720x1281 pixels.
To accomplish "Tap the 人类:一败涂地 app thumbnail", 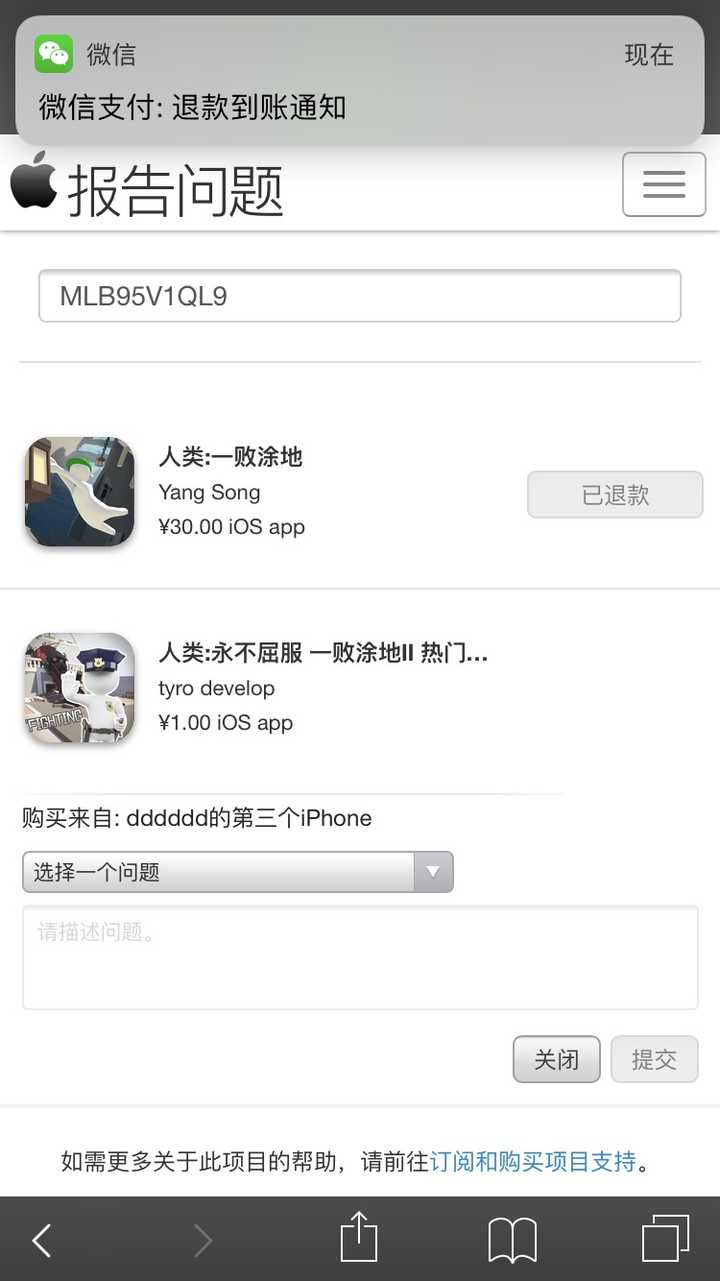I will tap(79, 492).
